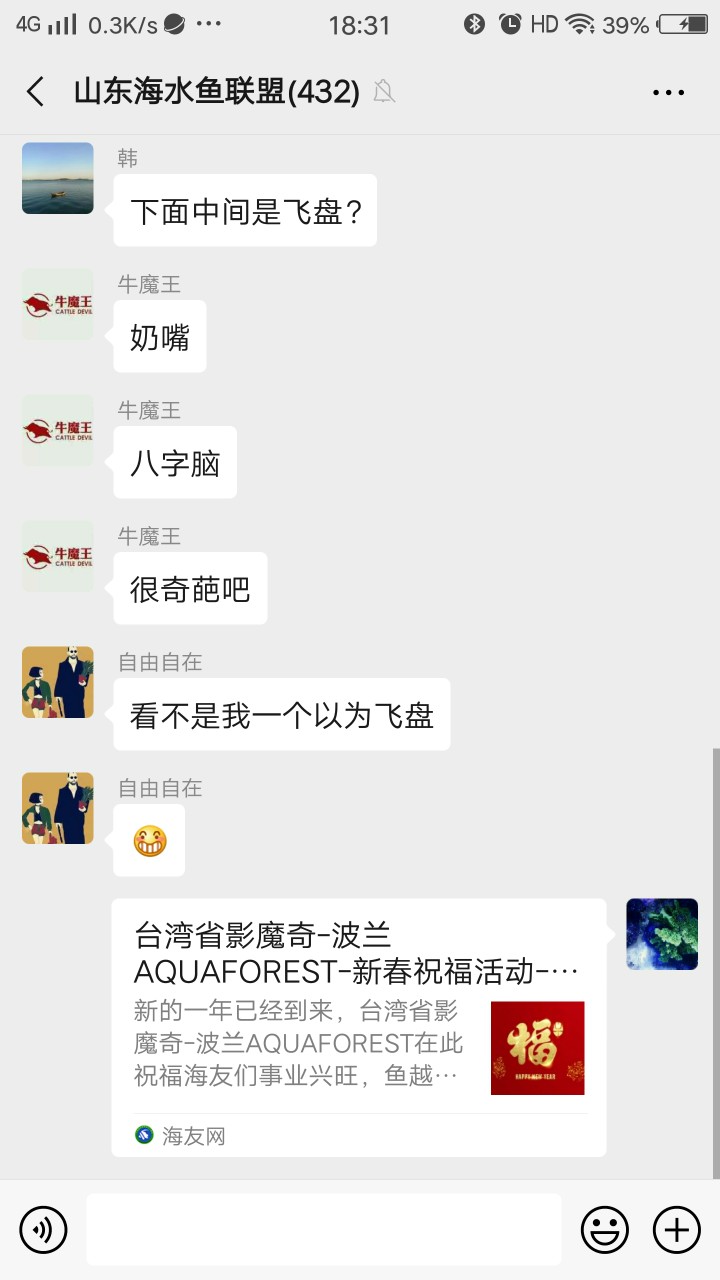
Task: Tap 自由自在's avatar beside 飞盘 message
Action: point(58,682)
